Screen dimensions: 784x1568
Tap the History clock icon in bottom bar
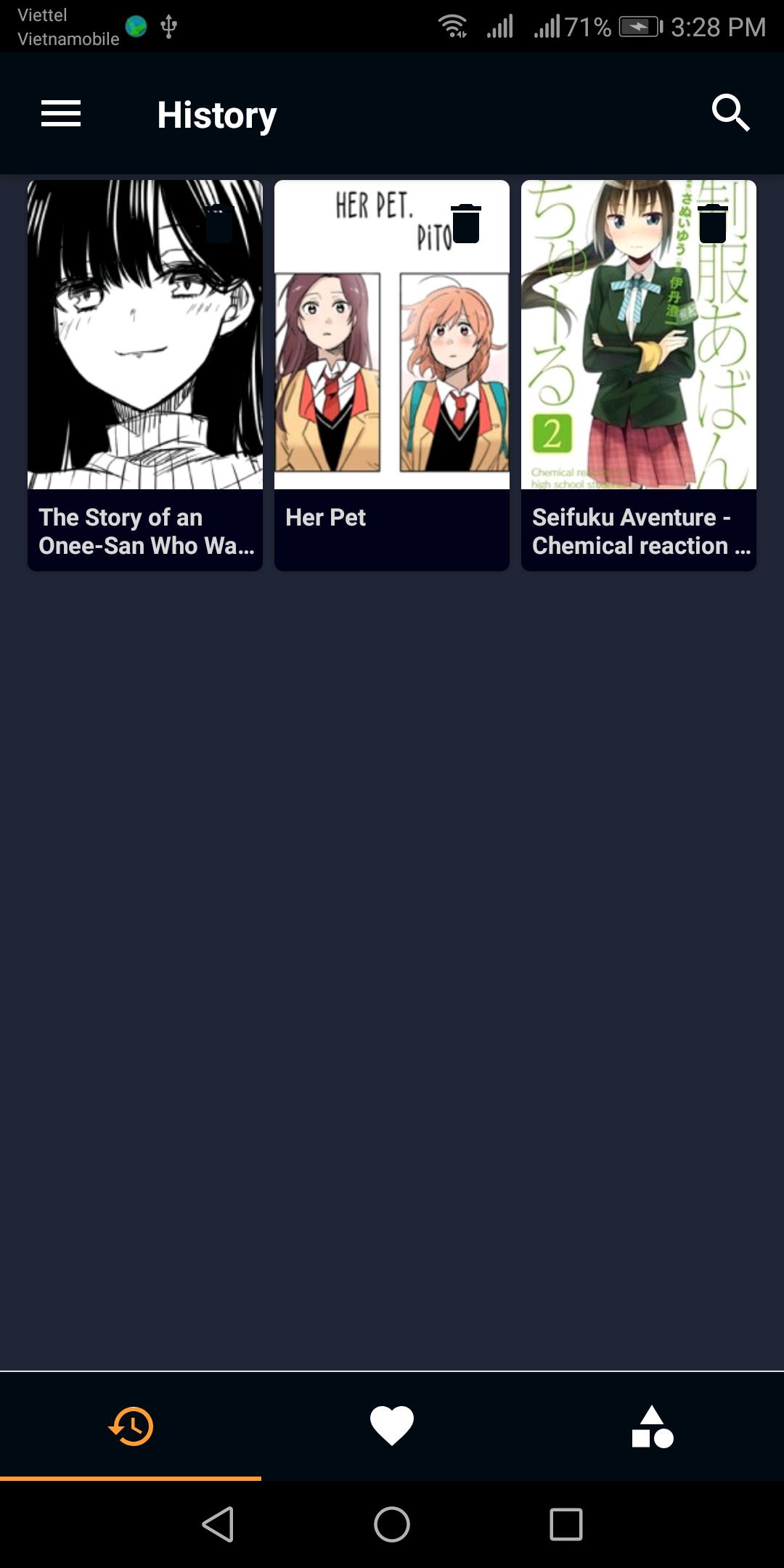(x=131, y=1425)
